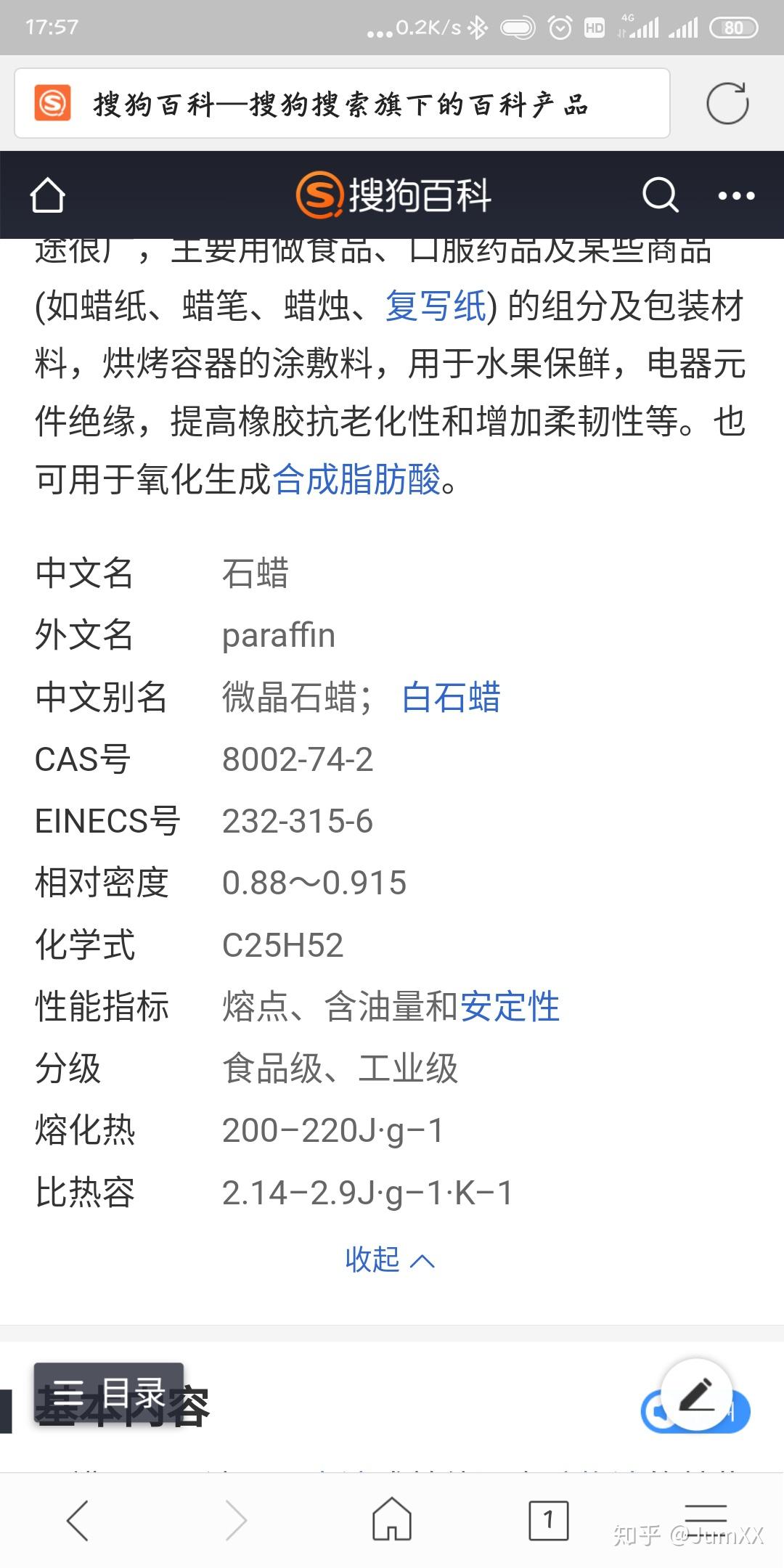The height and width of the screenshot is (1568, 784).
Task: Open the browser home page
Action: click(x=392, y=1519)
